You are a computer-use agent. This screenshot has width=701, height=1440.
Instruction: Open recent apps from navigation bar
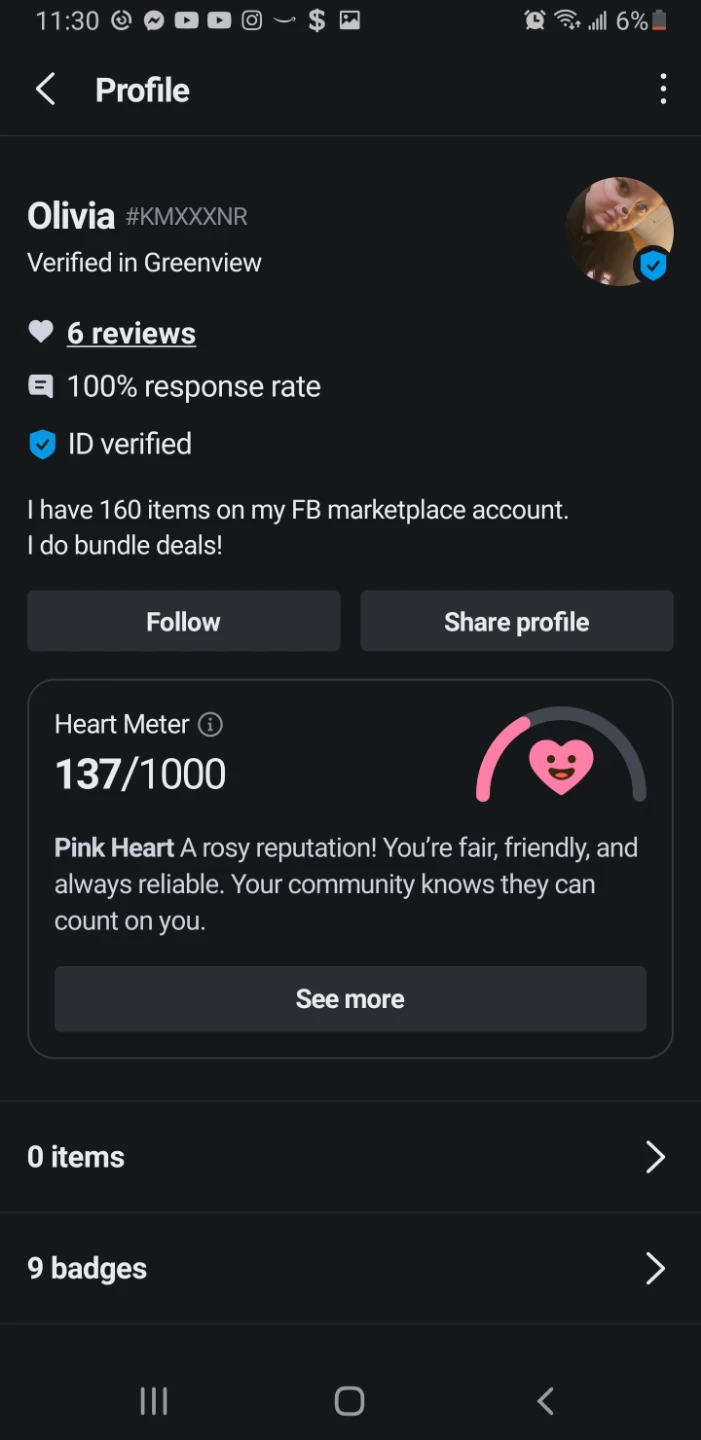[154, 1401]
